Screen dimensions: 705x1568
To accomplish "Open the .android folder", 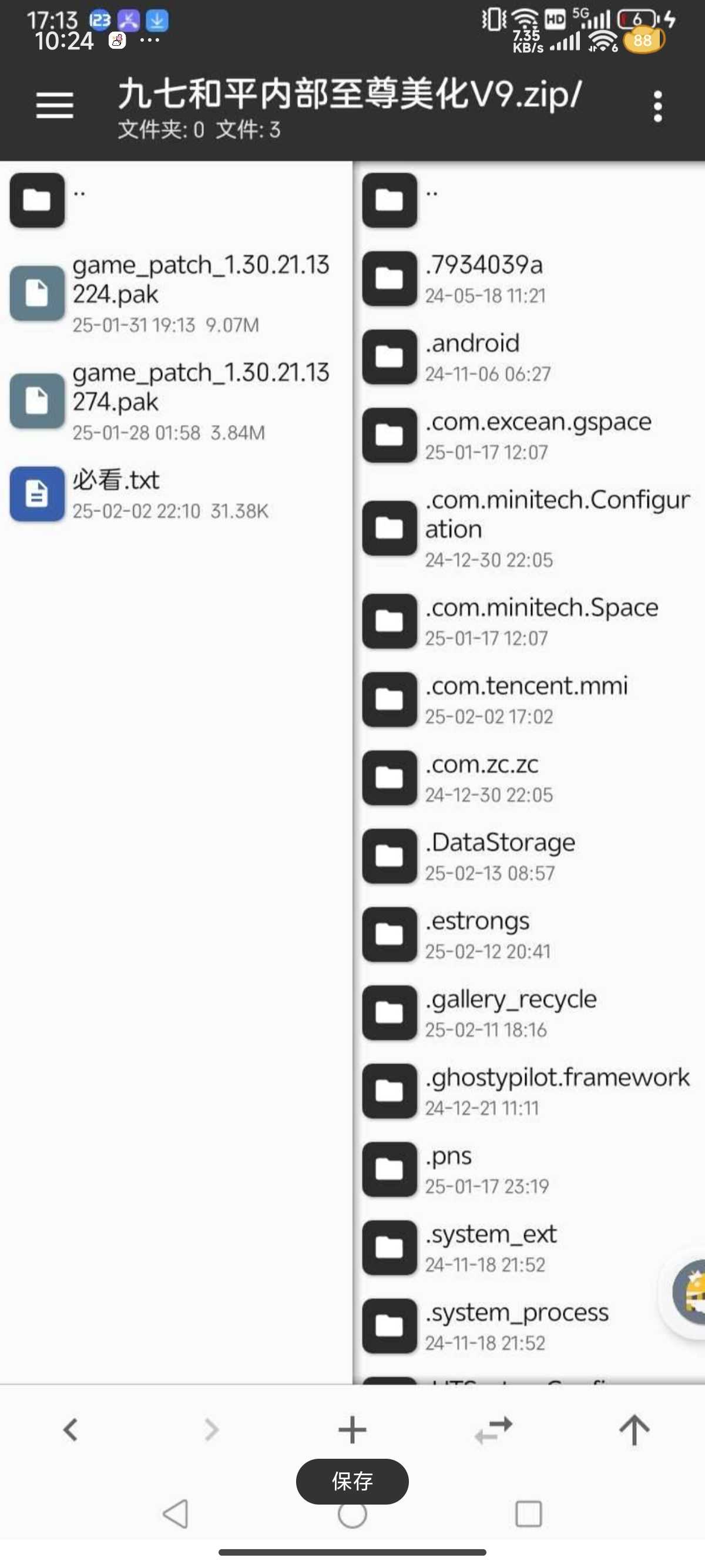I will point(528,357).
